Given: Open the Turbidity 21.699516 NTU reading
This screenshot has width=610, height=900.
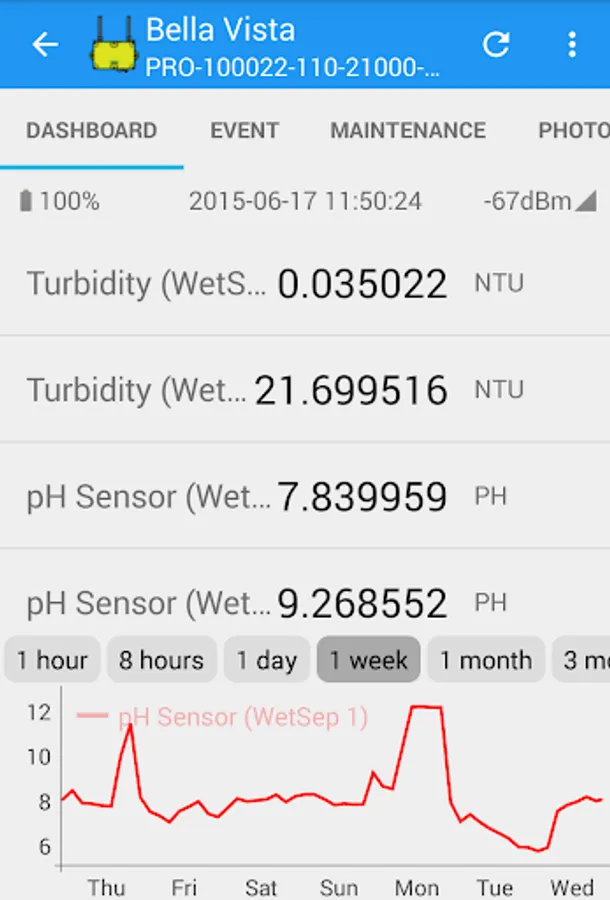Looking at the screenshot, I should click(305, 390).
